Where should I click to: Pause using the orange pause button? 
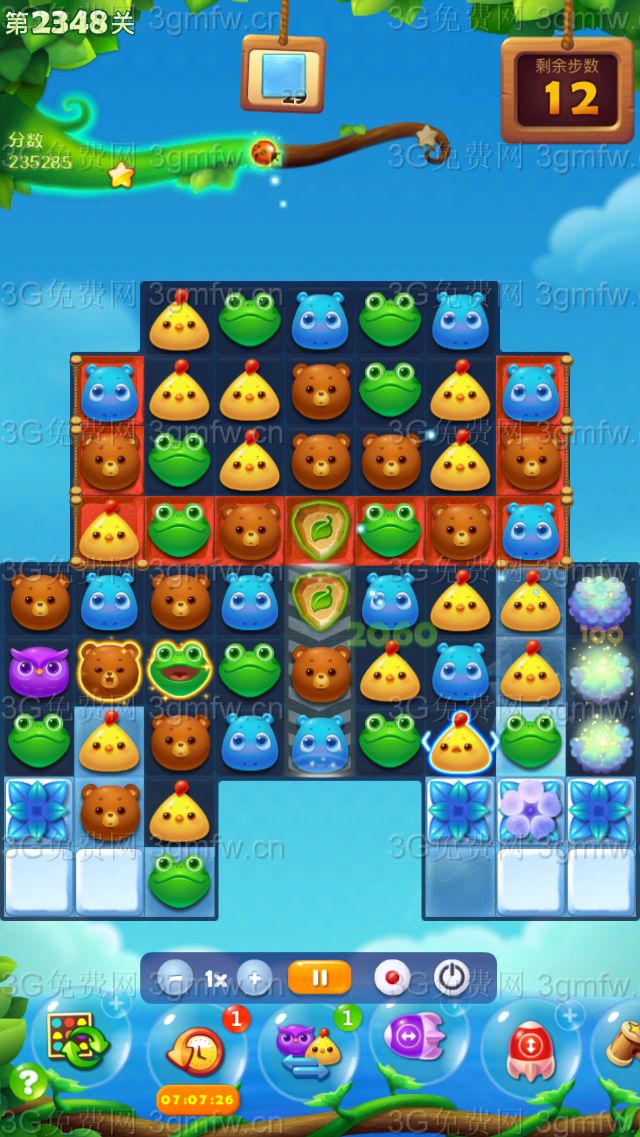point(319,978)
